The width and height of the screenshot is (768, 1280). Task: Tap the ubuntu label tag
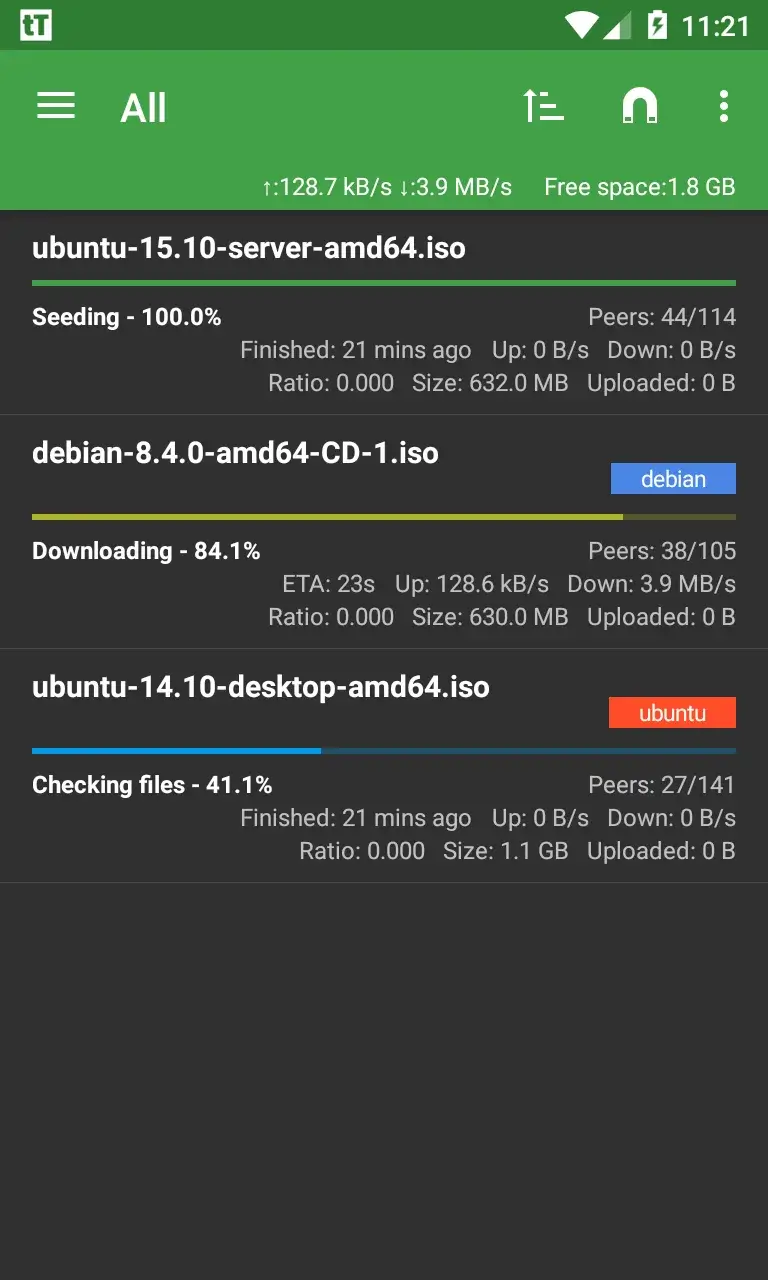click(x=672, y=712)
